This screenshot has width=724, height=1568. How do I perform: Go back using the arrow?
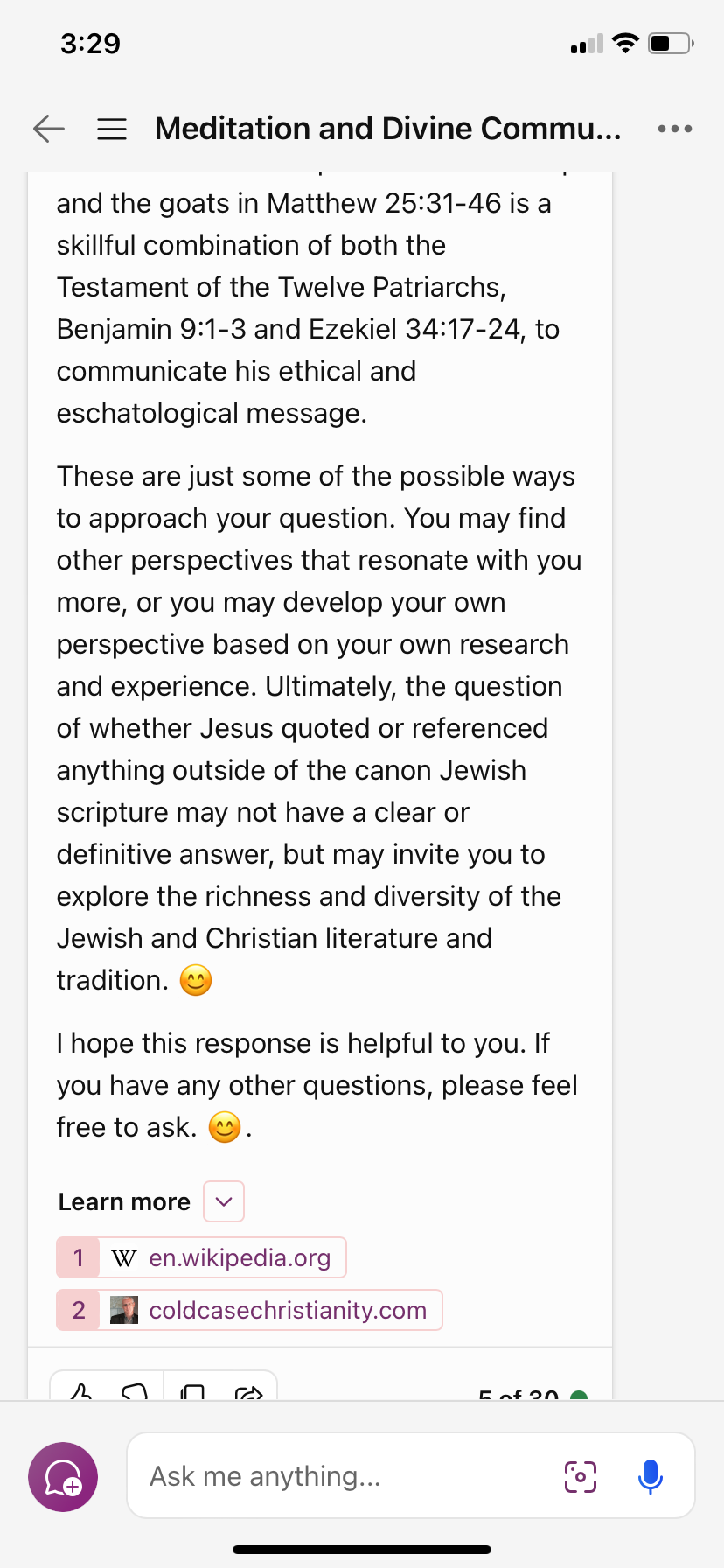(49, 129)
